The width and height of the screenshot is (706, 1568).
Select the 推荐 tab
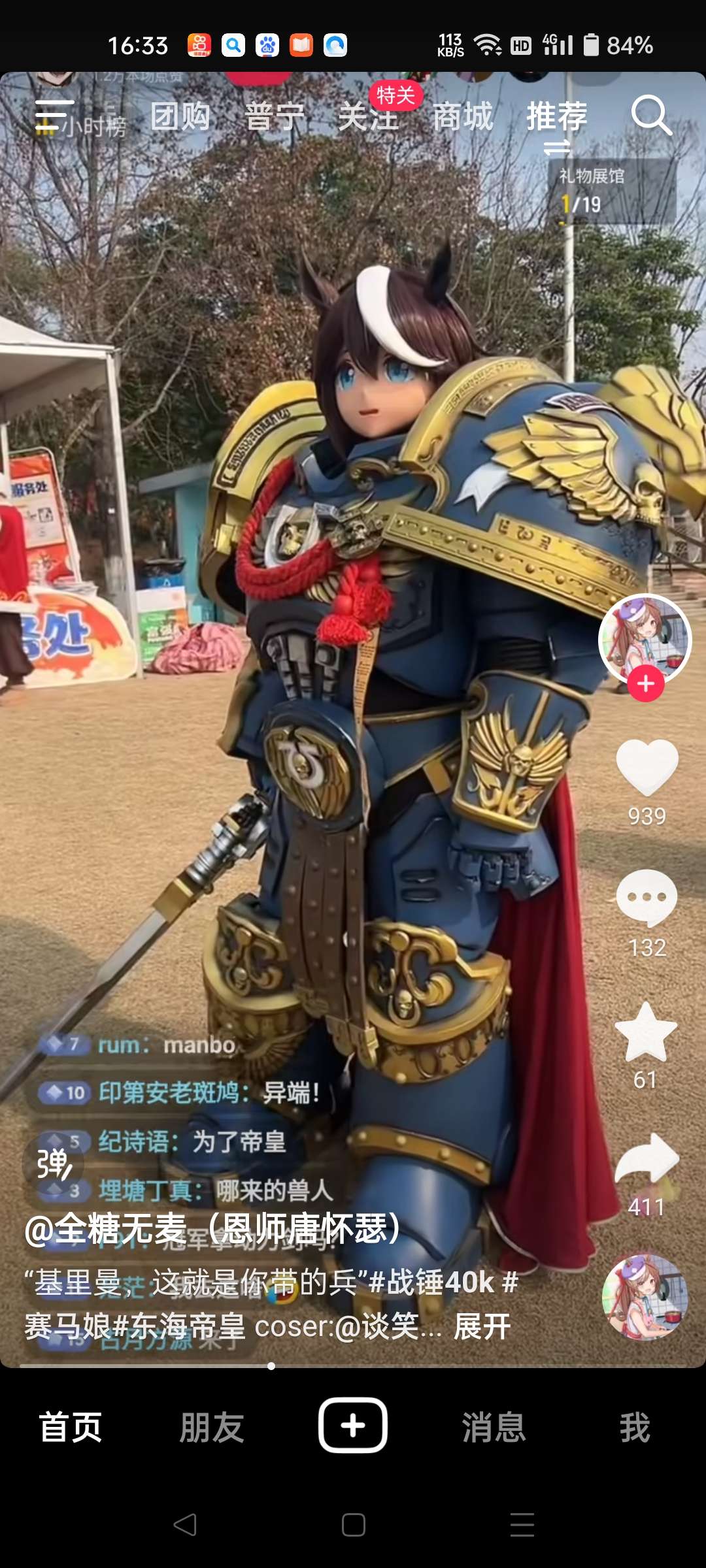pyautogui.click(x=557, y=117)
